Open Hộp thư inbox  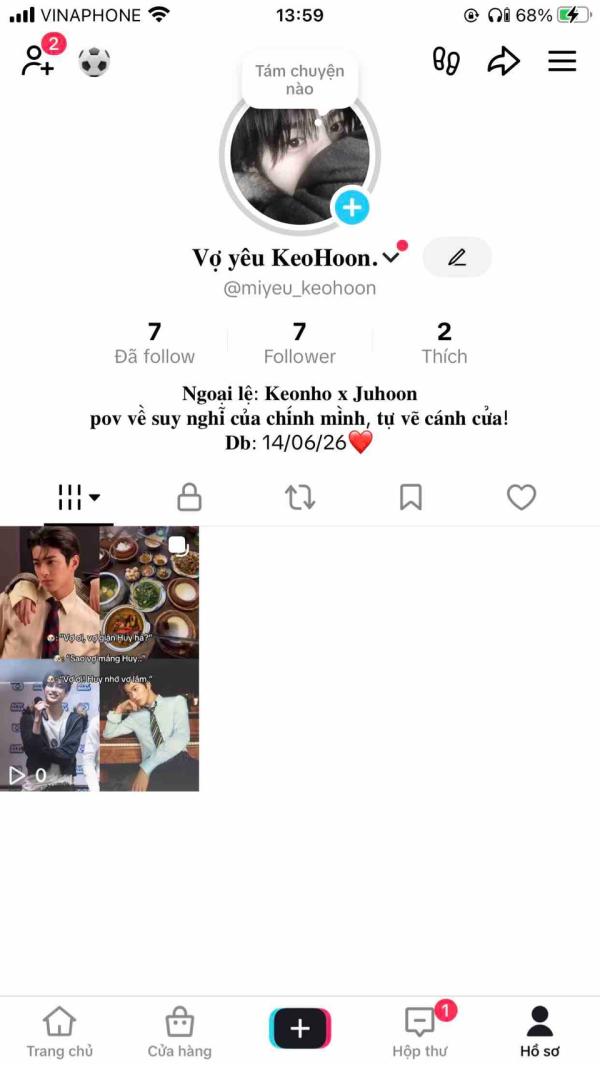coord(420,1032)
